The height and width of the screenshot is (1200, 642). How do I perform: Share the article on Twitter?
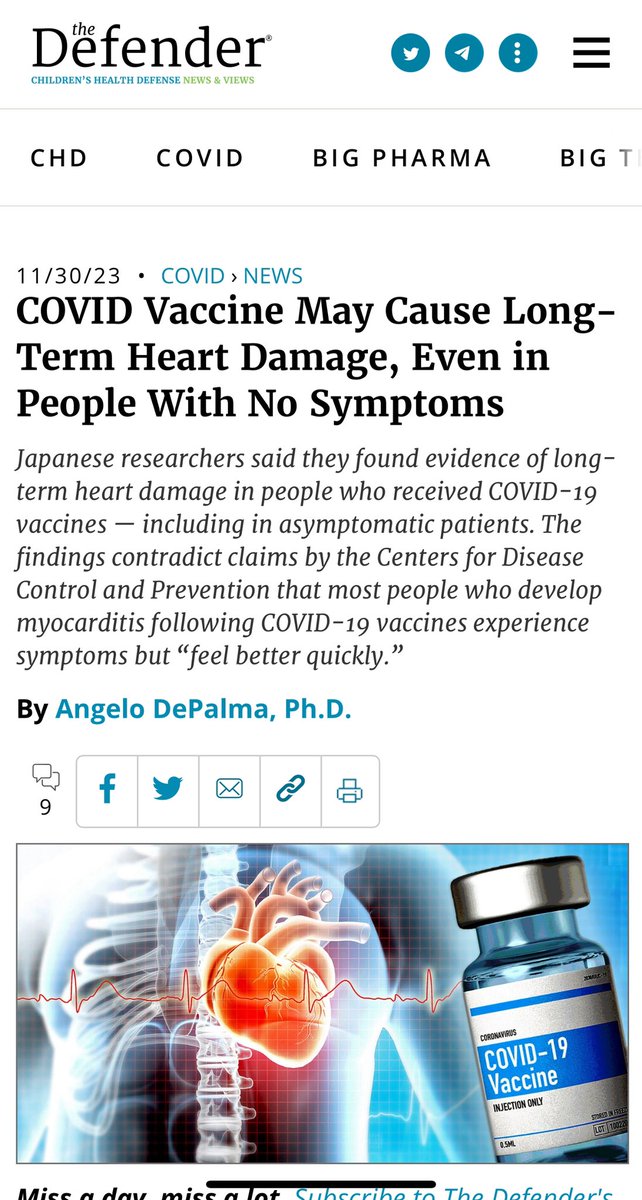[x=168, y=790]
